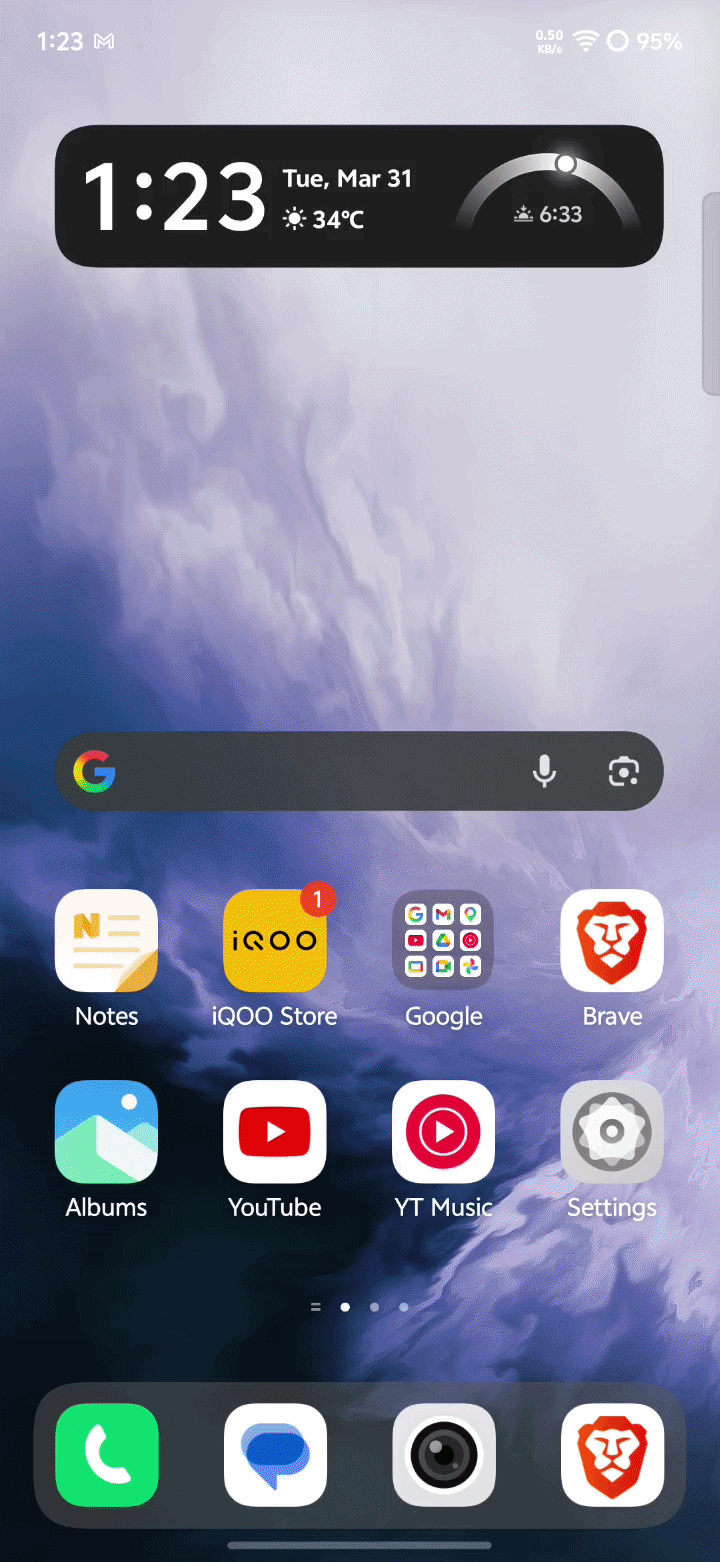The width and height of the screenshot is (720, 1562).
Task: Open the Albums gallery app
Action: [106, 1132]
